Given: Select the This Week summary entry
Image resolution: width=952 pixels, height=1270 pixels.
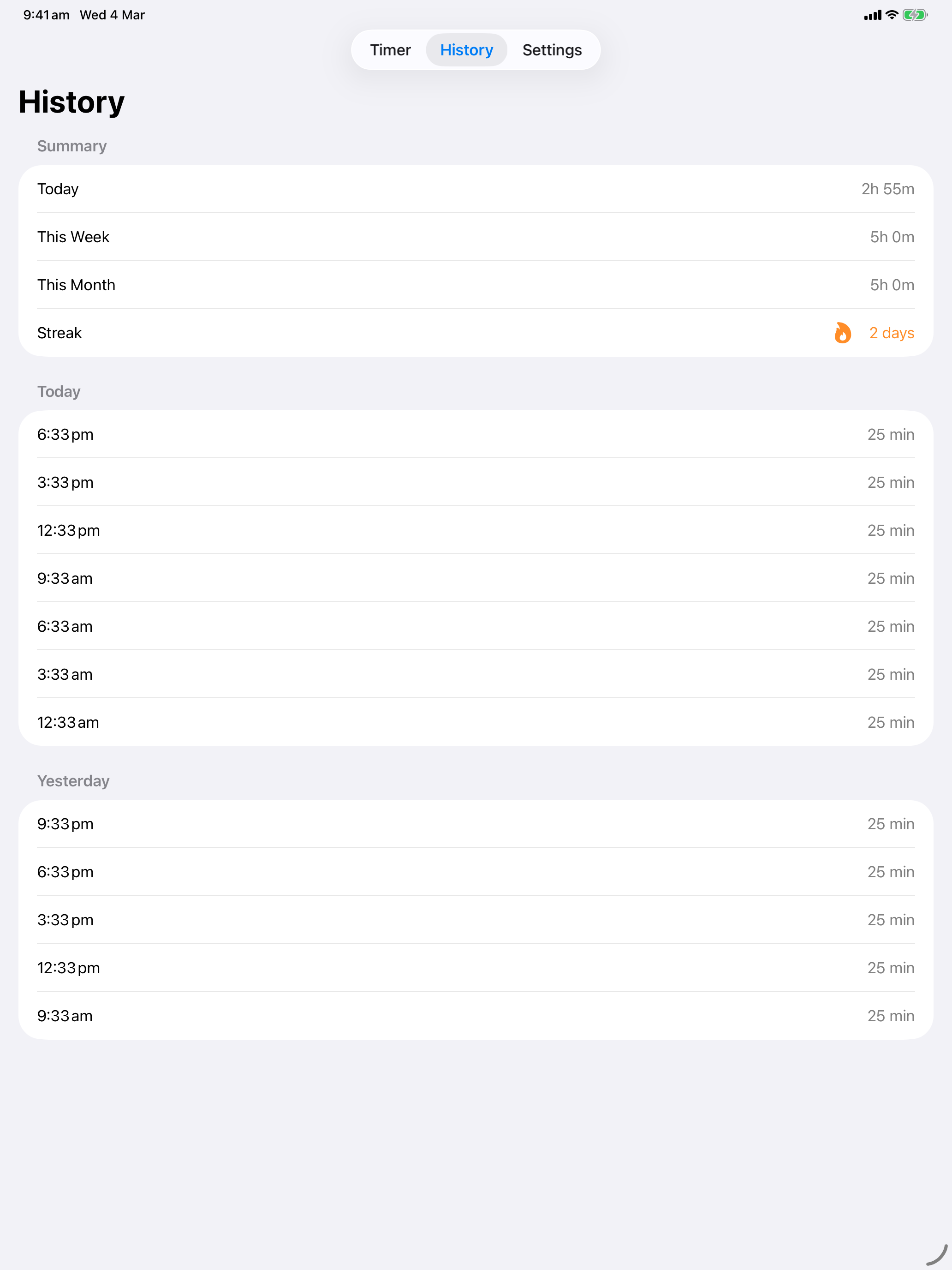Looking at the screenshot, I should [x=475, y=237].
